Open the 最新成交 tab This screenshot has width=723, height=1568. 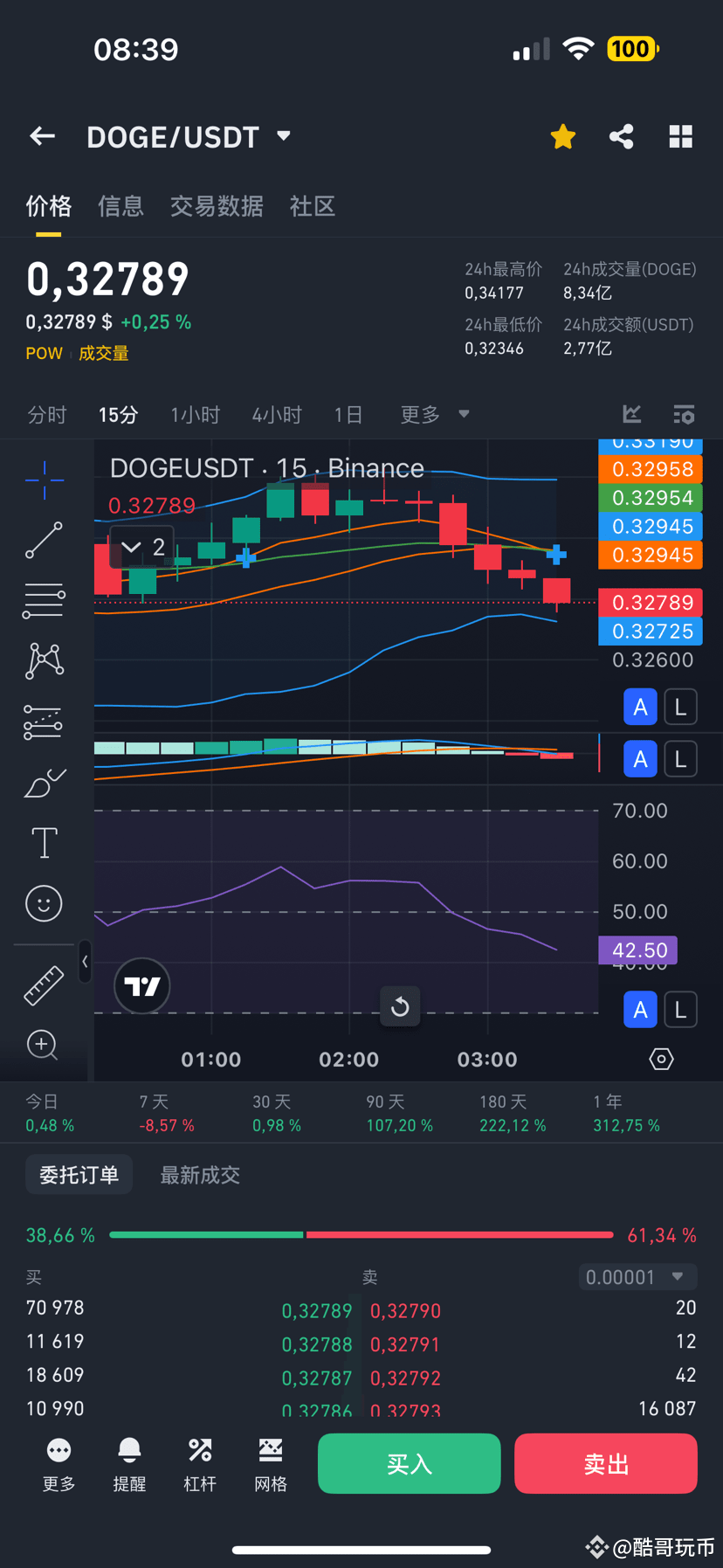click(200, 1175)
